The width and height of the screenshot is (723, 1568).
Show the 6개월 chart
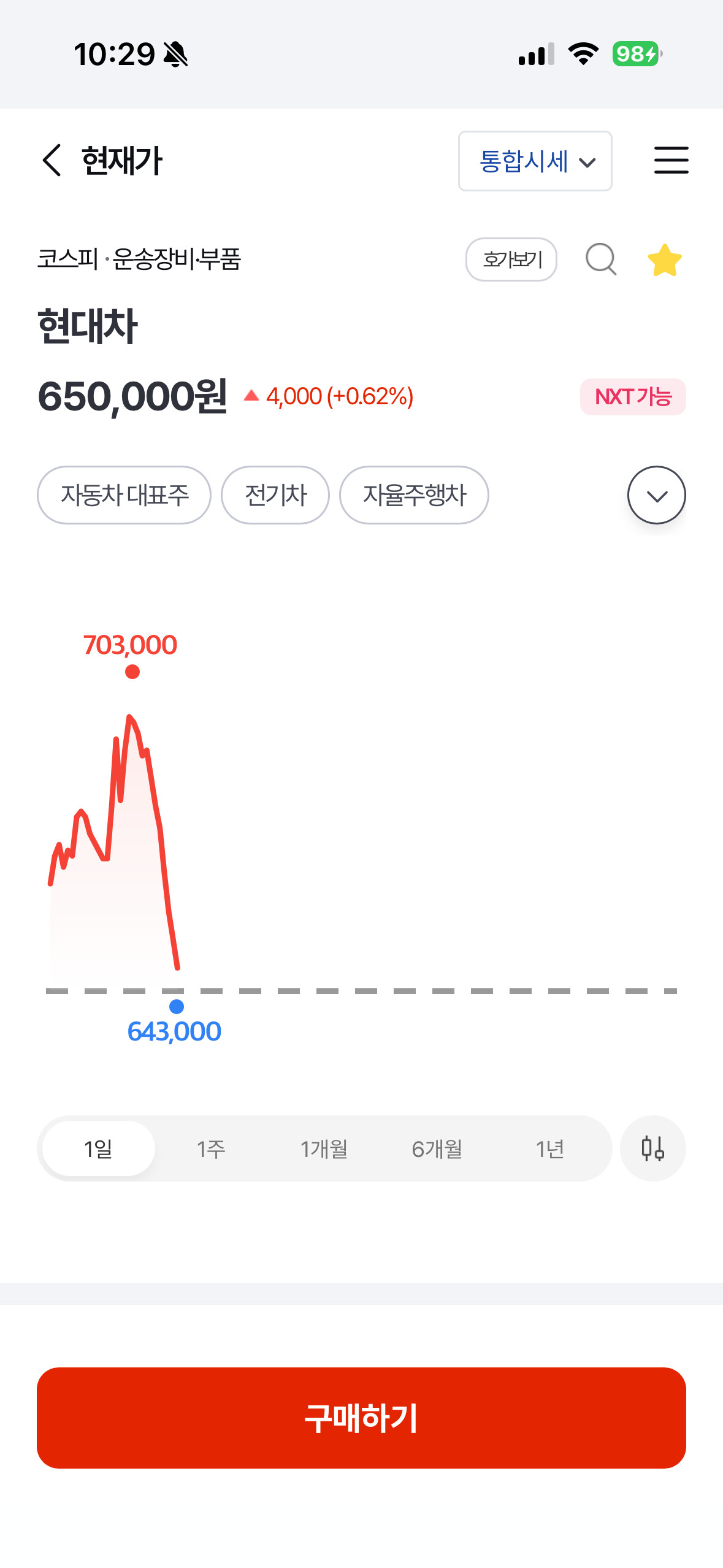437,1148
